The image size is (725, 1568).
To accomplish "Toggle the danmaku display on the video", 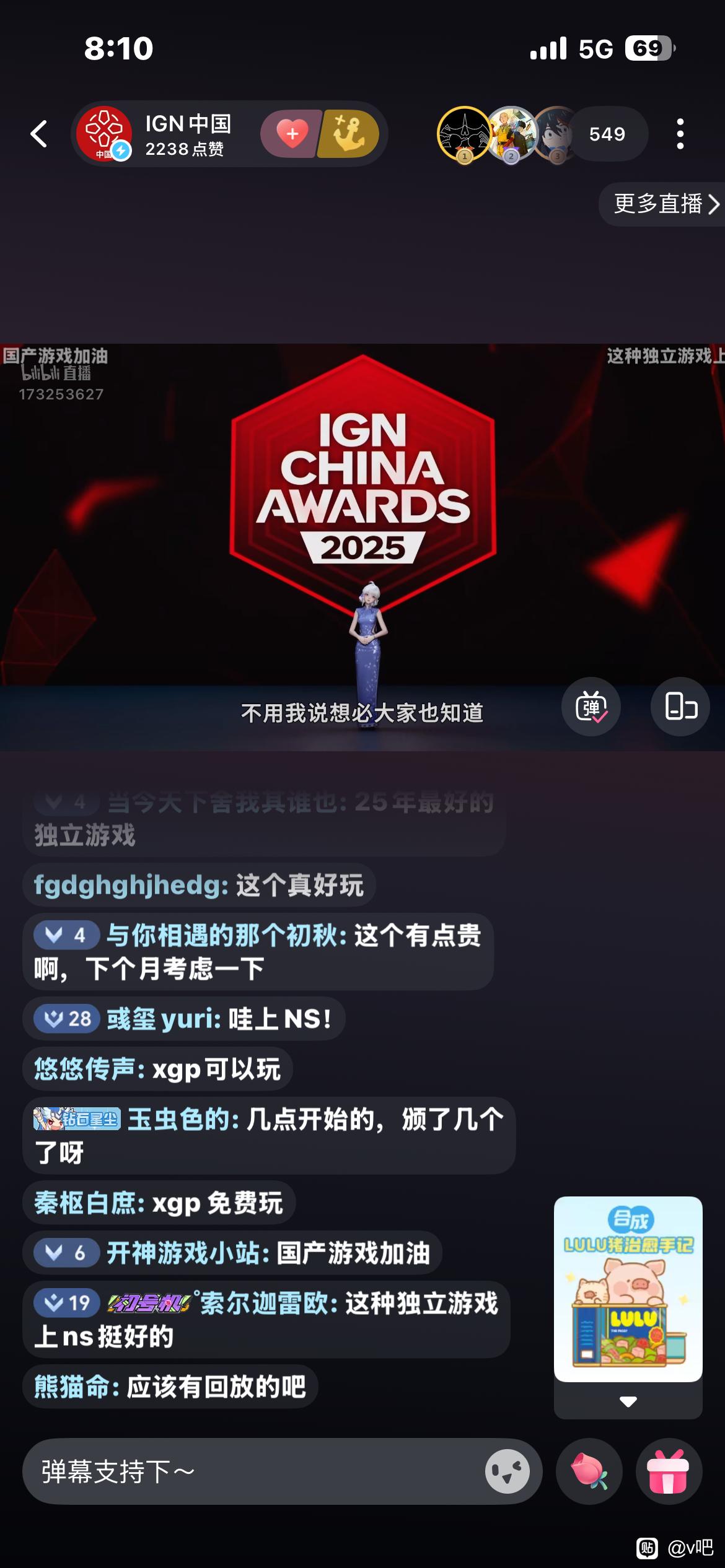I will [x=591, y=707].
